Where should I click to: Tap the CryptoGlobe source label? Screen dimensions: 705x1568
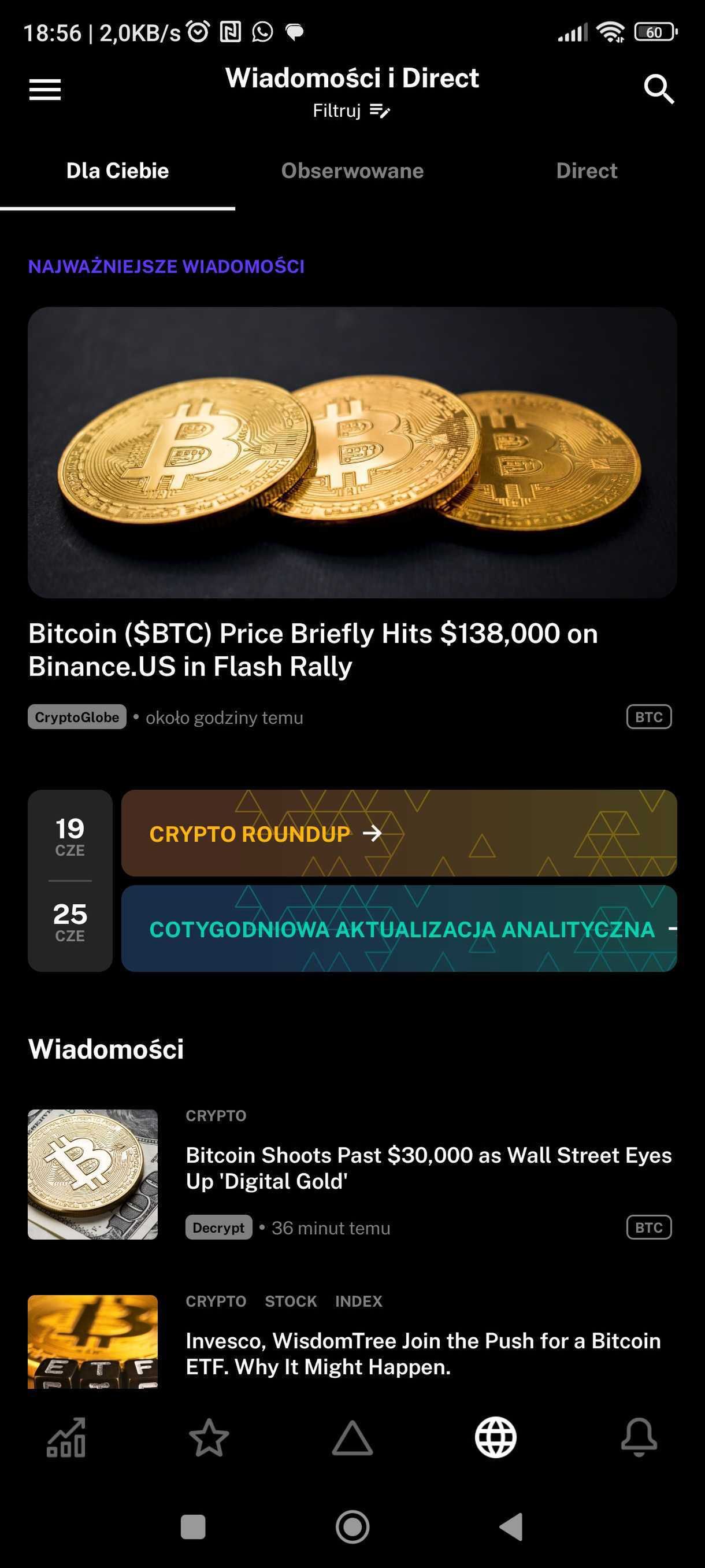click(x=77, y=717)
